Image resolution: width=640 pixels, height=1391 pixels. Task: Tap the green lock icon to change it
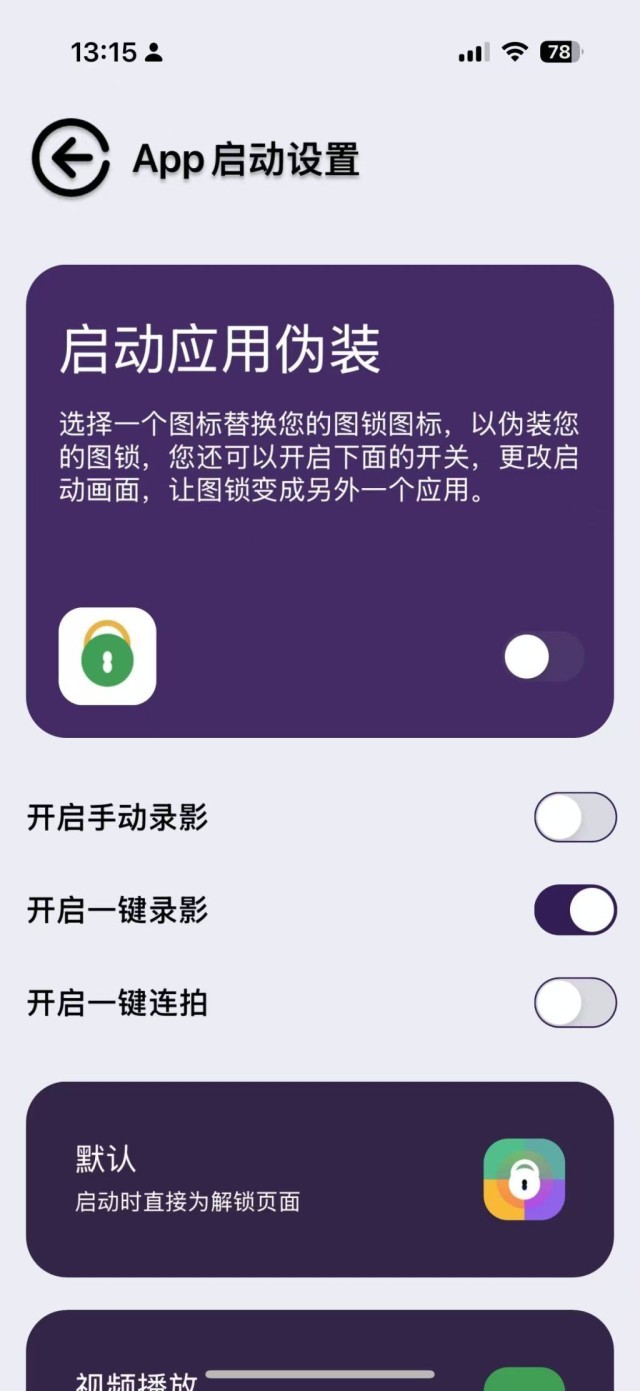click(107, 657)
